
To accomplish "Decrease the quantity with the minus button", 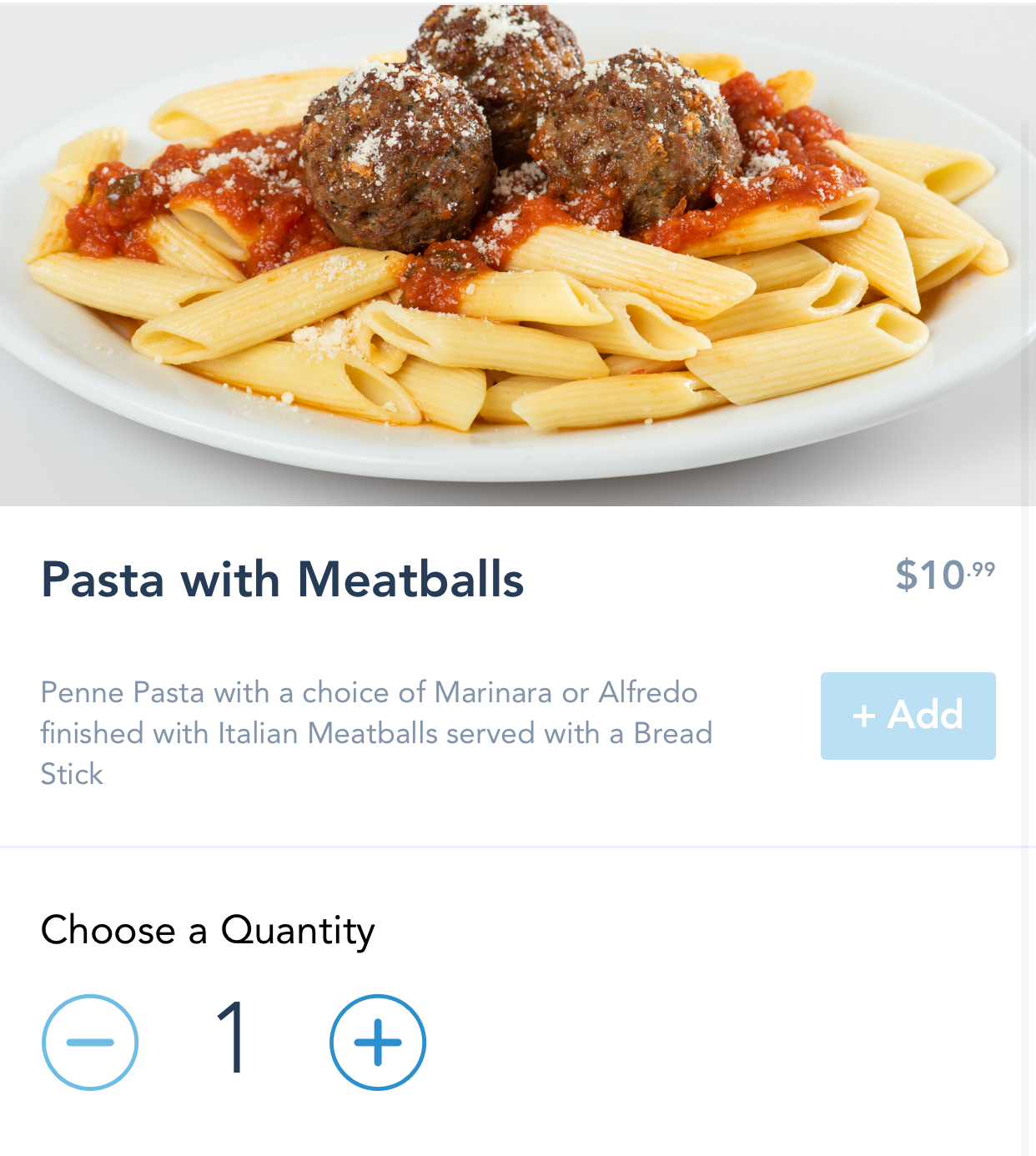I will pos(90,1042).
